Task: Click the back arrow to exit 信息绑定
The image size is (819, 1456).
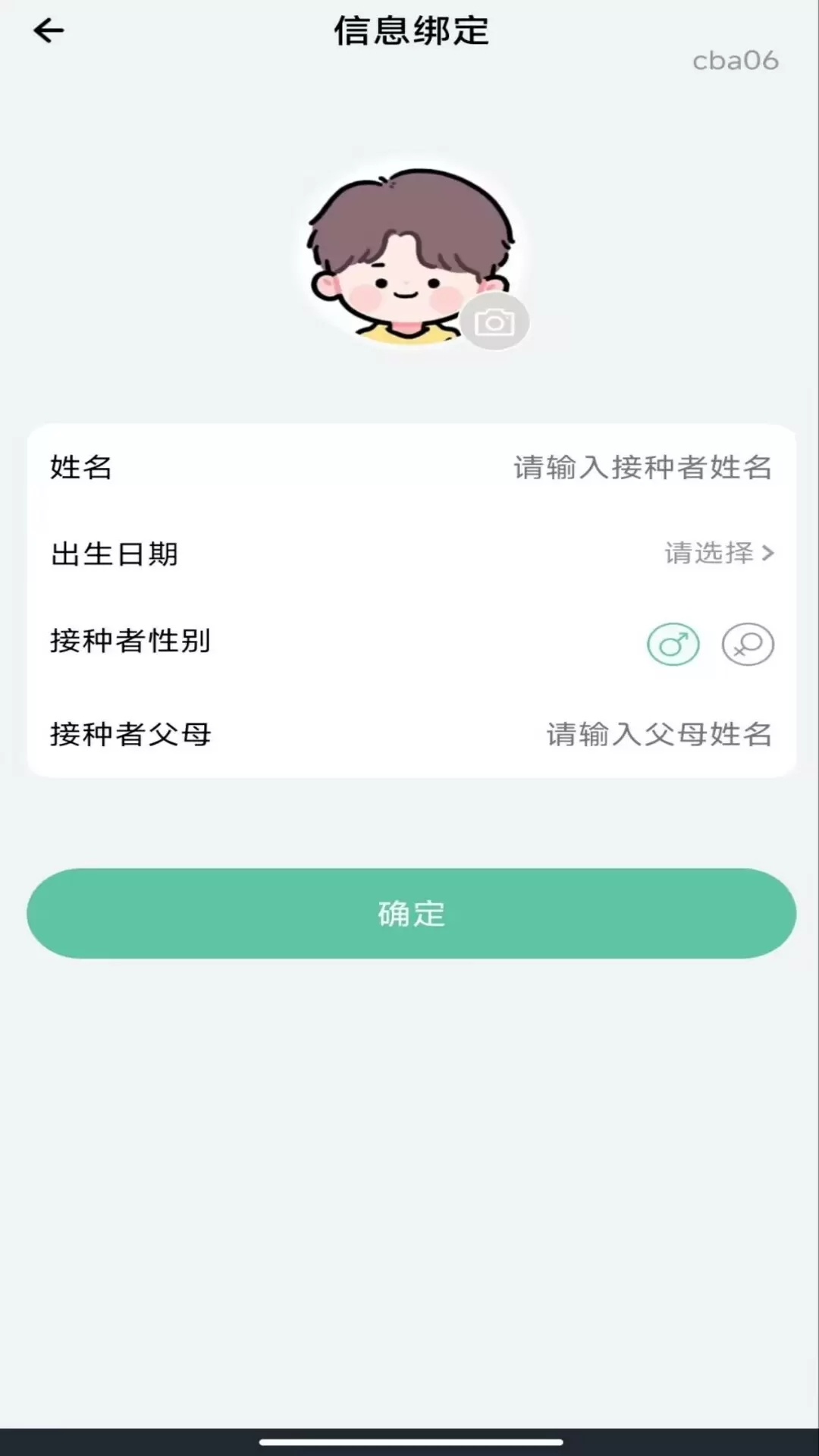Action: click(x=48, y=32)
